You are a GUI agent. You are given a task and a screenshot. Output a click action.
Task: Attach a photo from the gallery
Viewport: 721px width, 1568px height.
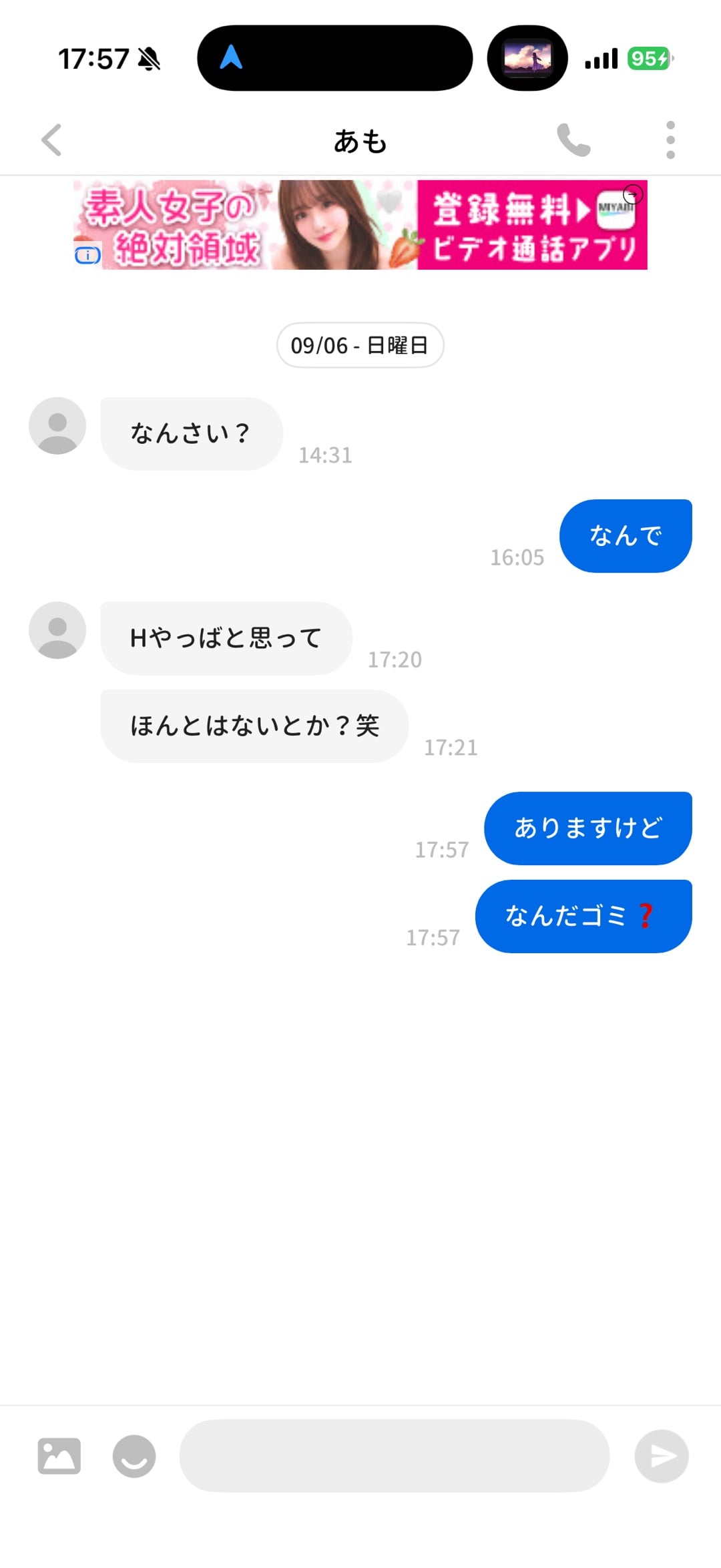click(x=59, y=1456)
